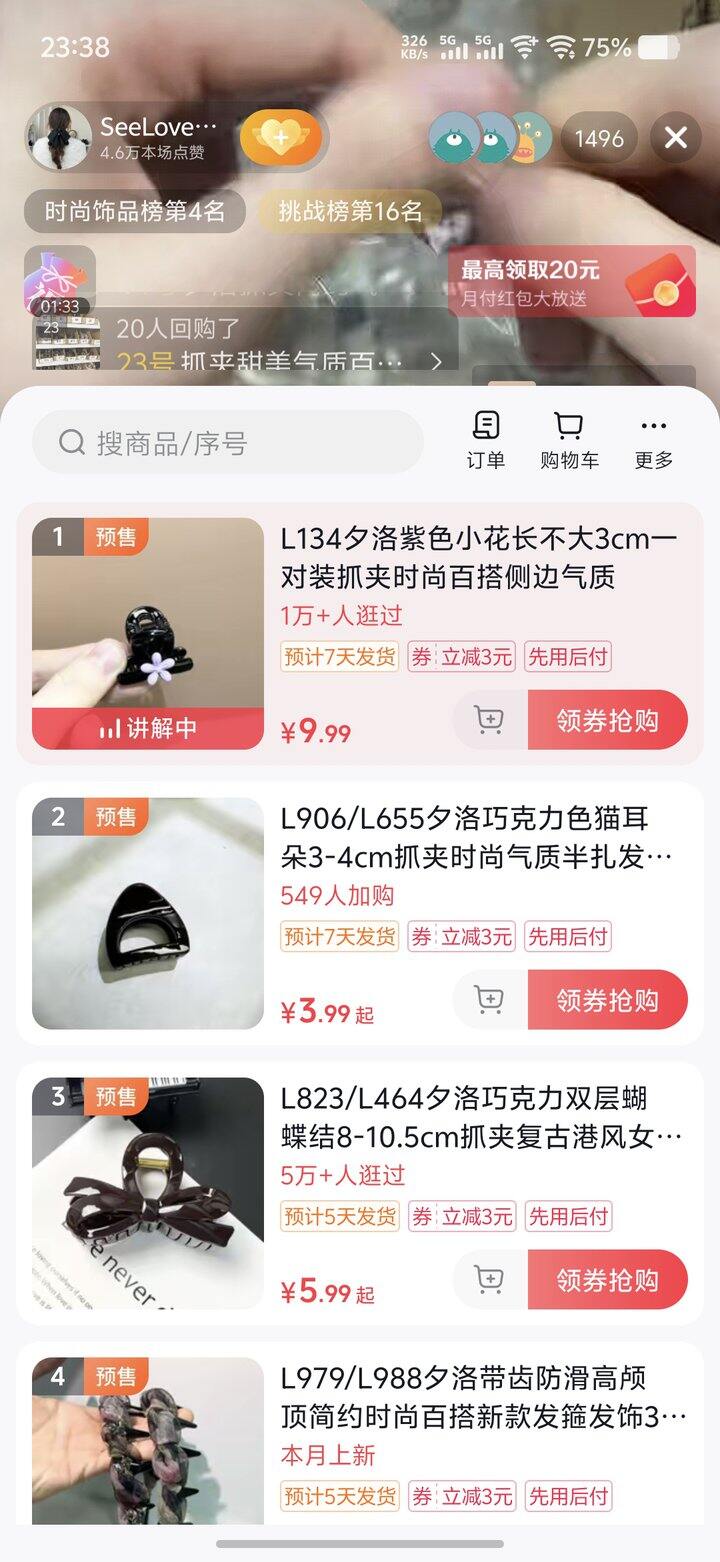
Task: Tap 领券抢购 for L906/L655 猫耳朵 clip
Action: point(607,1000)
